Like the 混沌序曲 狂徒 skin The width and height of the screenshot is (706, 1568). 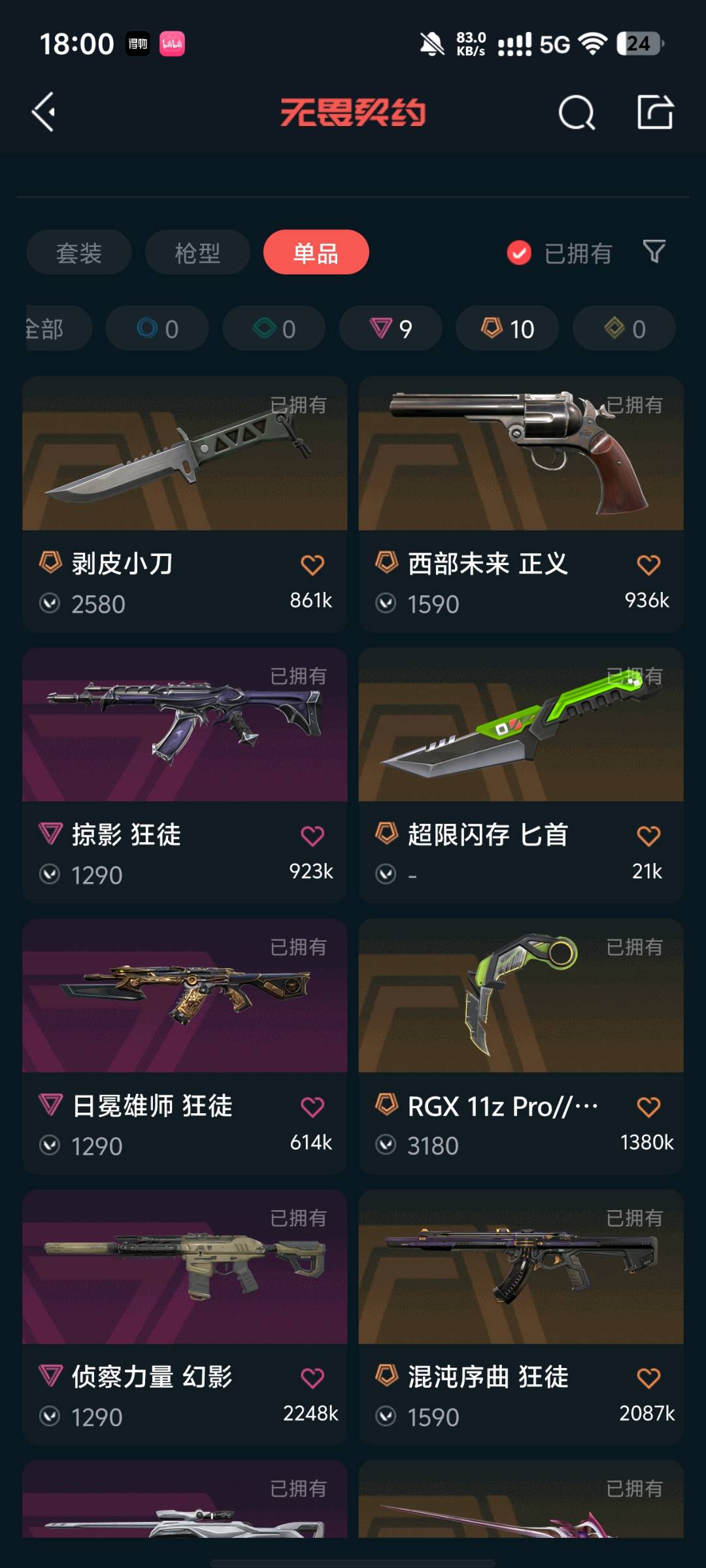[x=648, y=1378]
